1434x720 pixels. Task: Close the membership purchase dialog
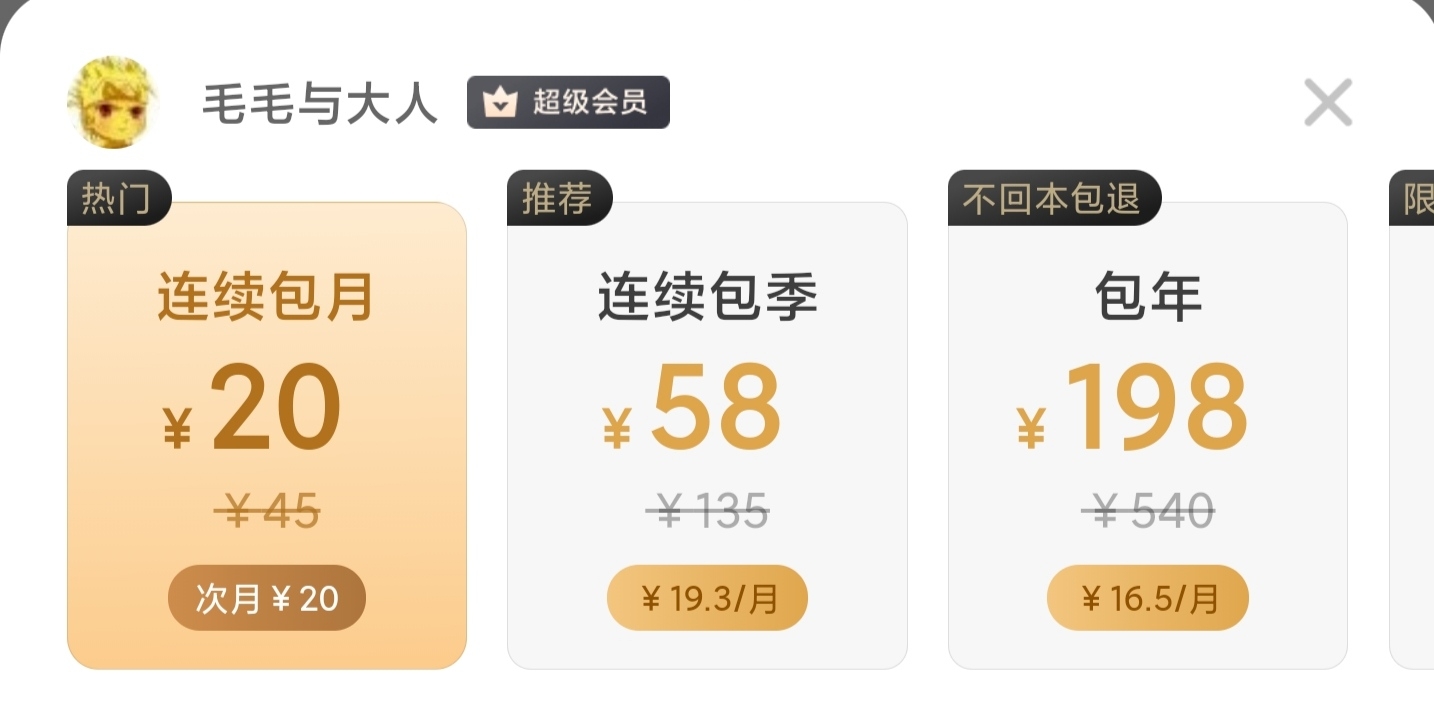[x=1328, y=102]
